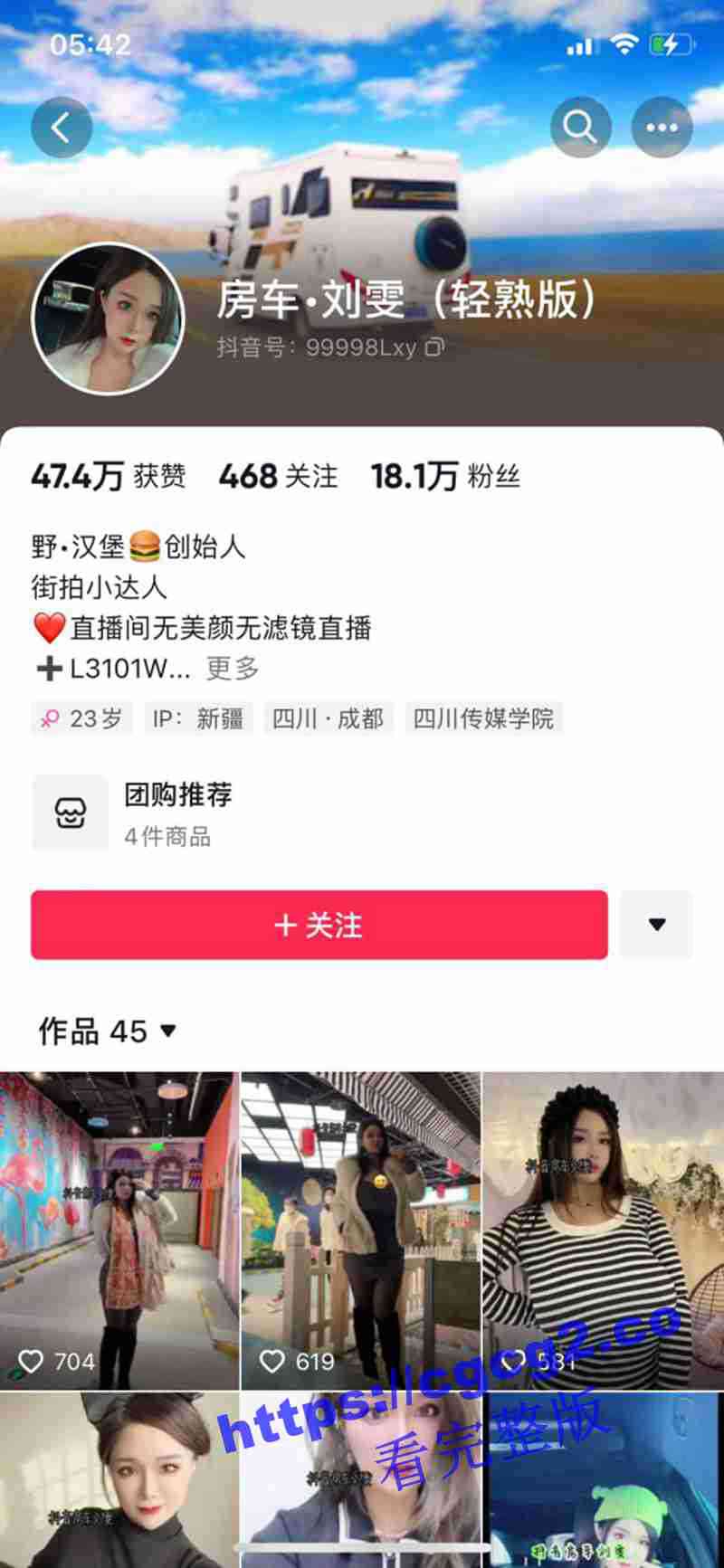This screenshot has height=1568, width=724.
Task: Open search on this profile
Action: coord(580,128)
